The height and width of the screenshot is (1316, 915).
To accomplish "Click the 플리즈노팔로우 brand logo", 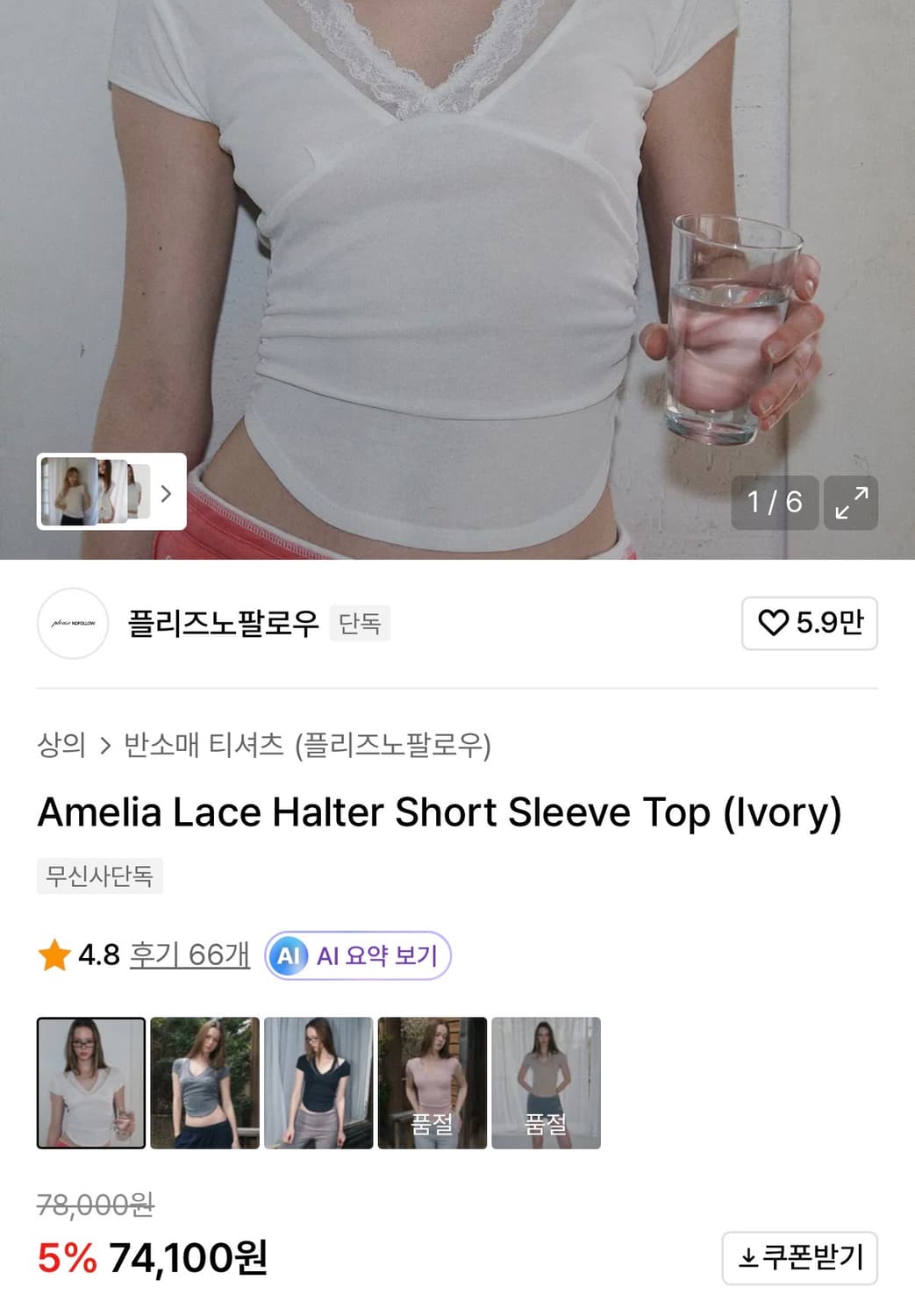I will pyautogui.click(x=73, y=624).
